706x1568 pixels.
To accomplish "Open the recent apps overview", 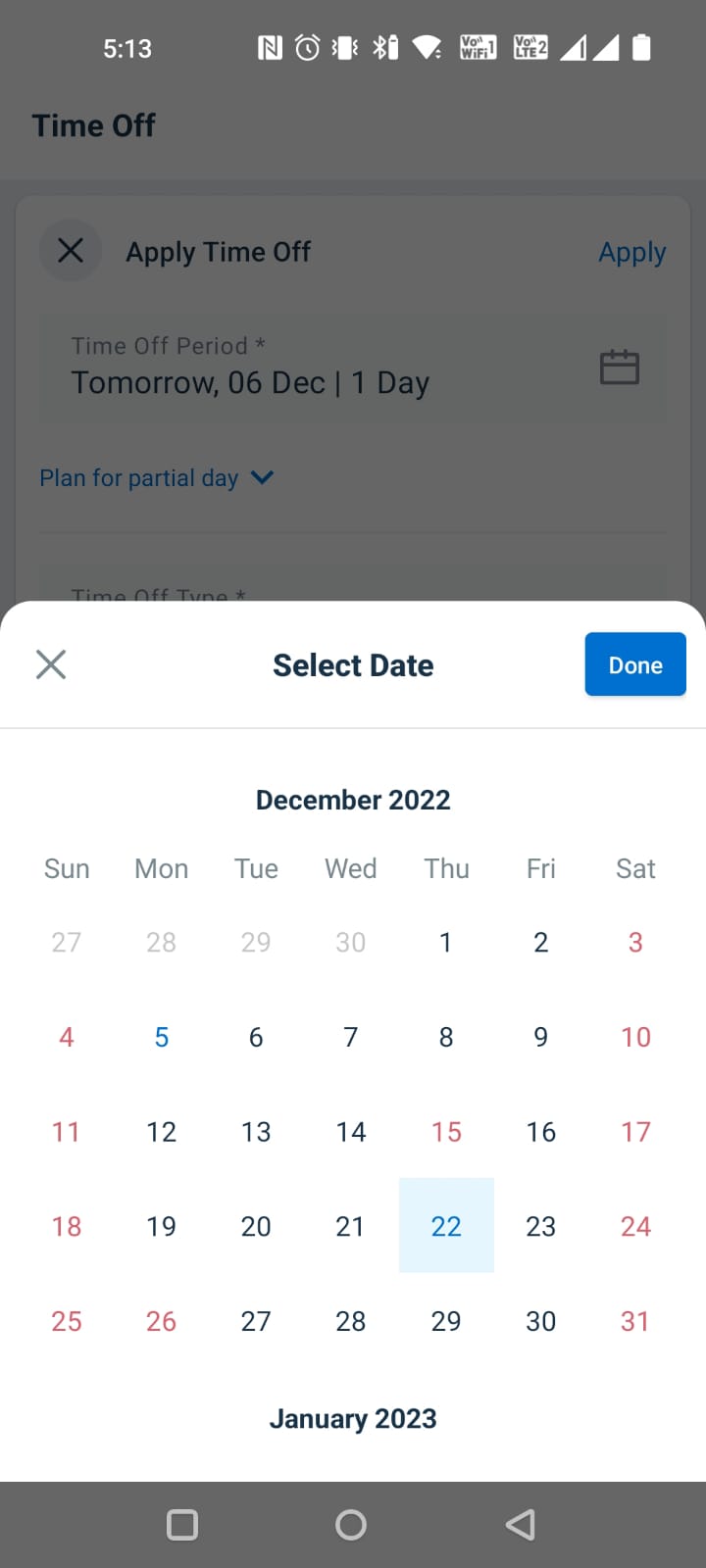I will 182,1525.
